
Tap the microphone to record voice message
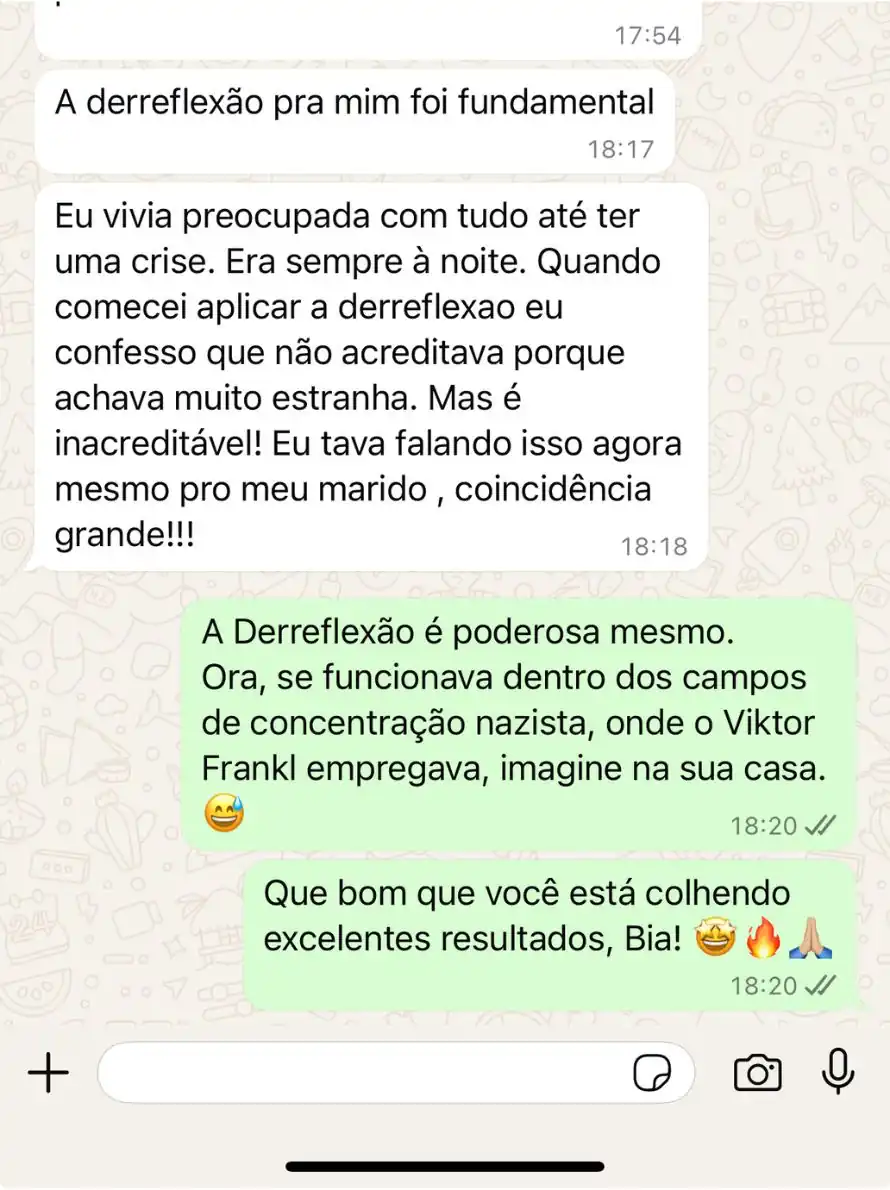point(838,1072)
